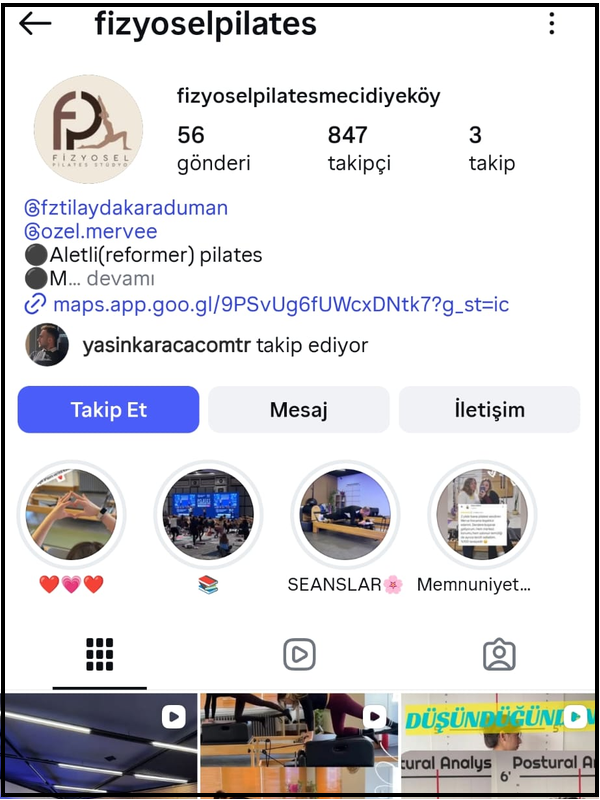Open the SEANSLAR story highlight

(x=345, y=514)
